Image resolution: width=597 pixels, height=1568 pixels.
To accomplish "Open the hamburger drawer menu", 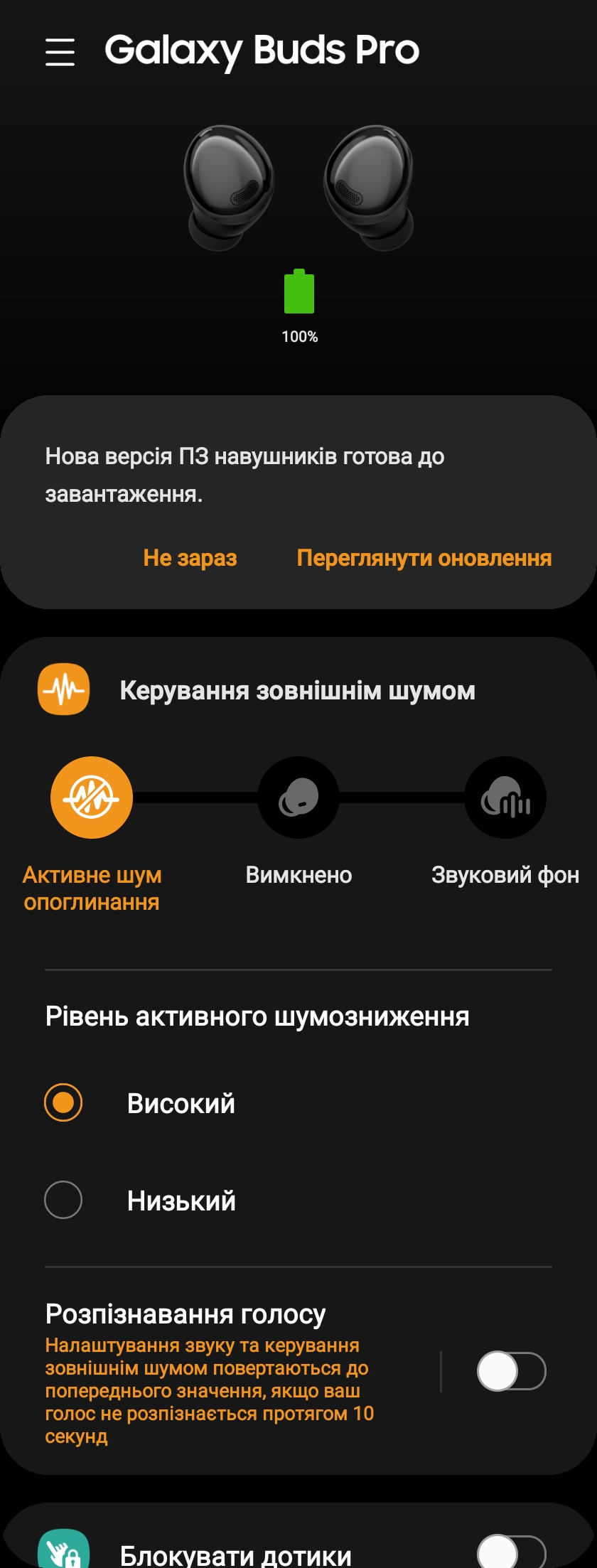I will 60,52.
